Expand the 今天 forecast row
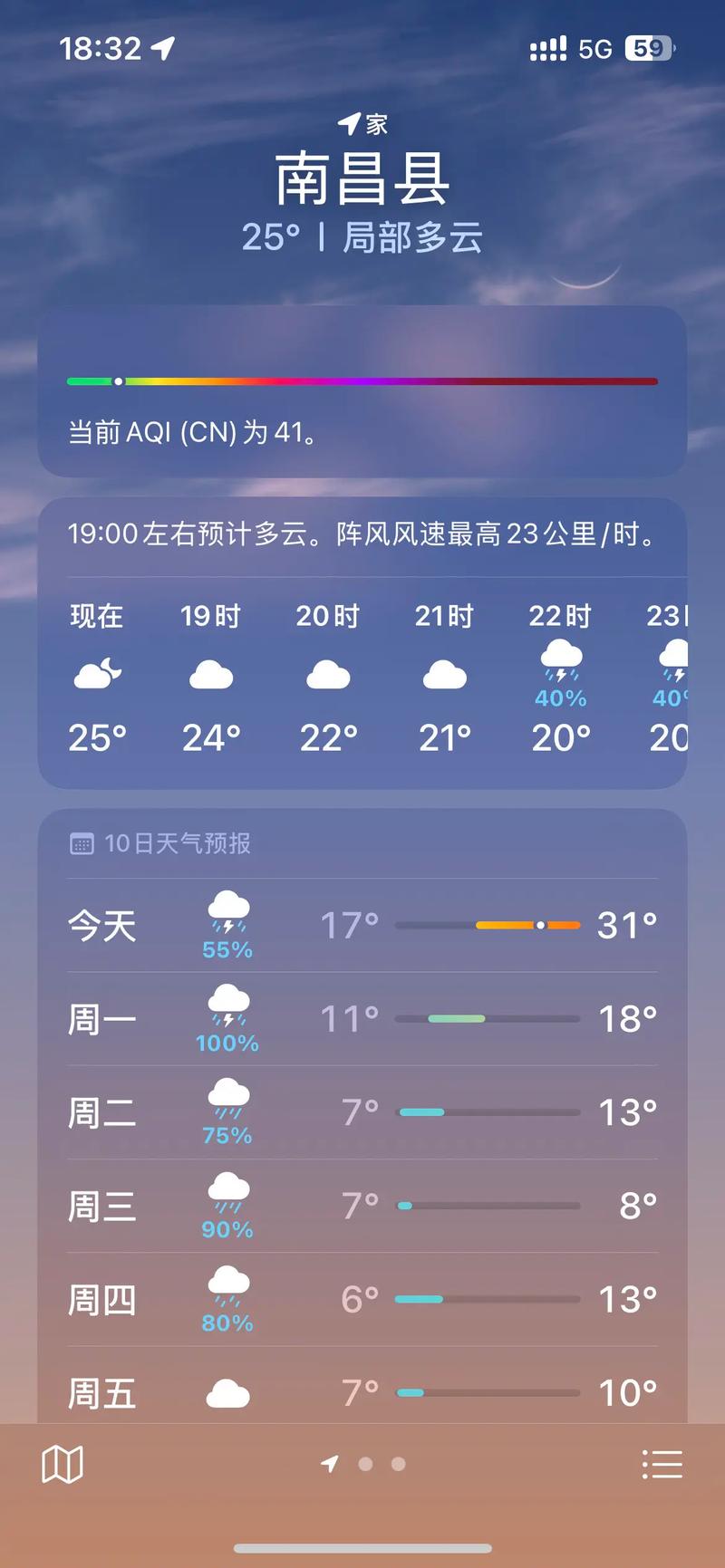Viewport: 725px width, 1568px height. (362, 924)
